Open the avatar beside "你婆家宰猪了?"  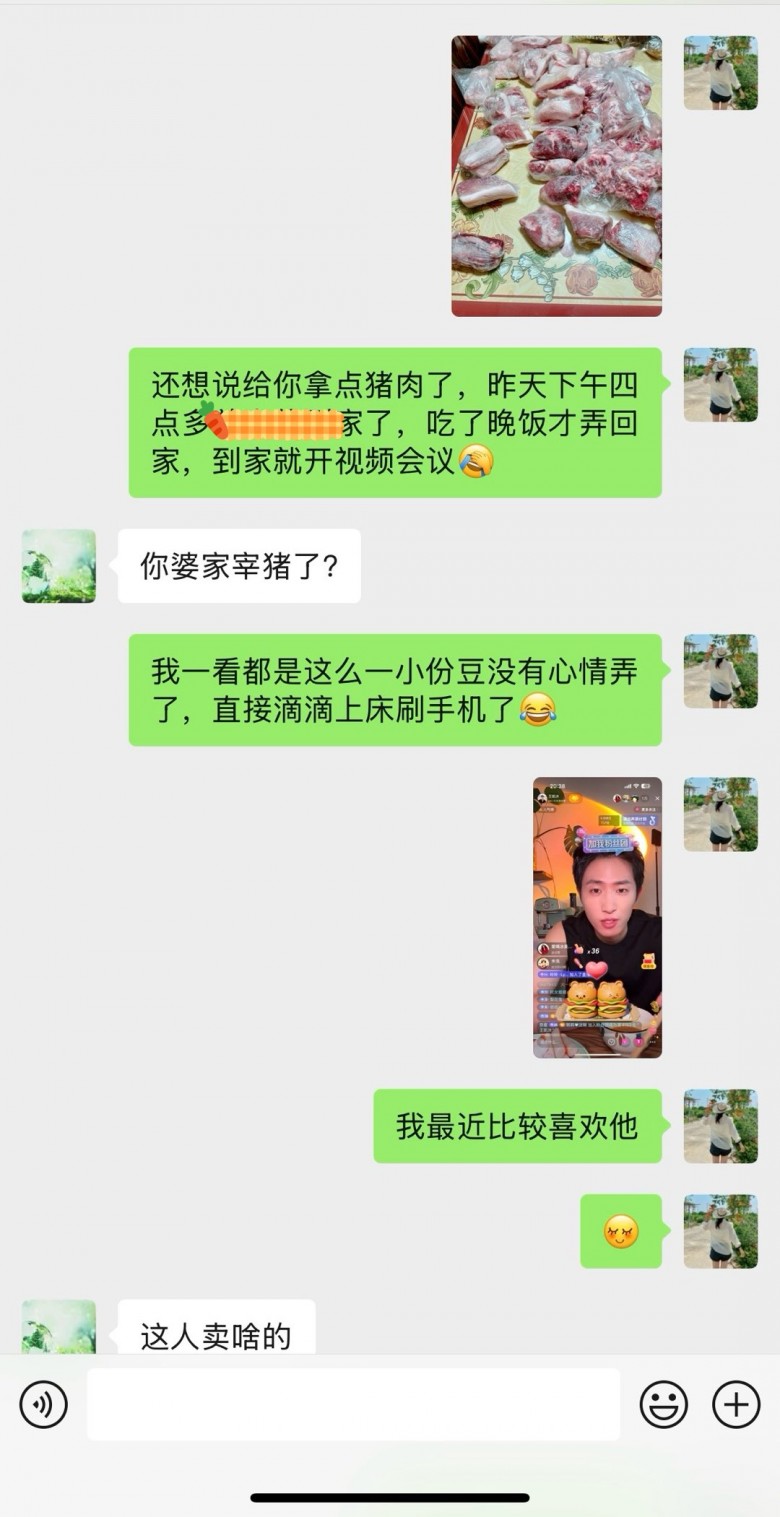pos(59,566)
